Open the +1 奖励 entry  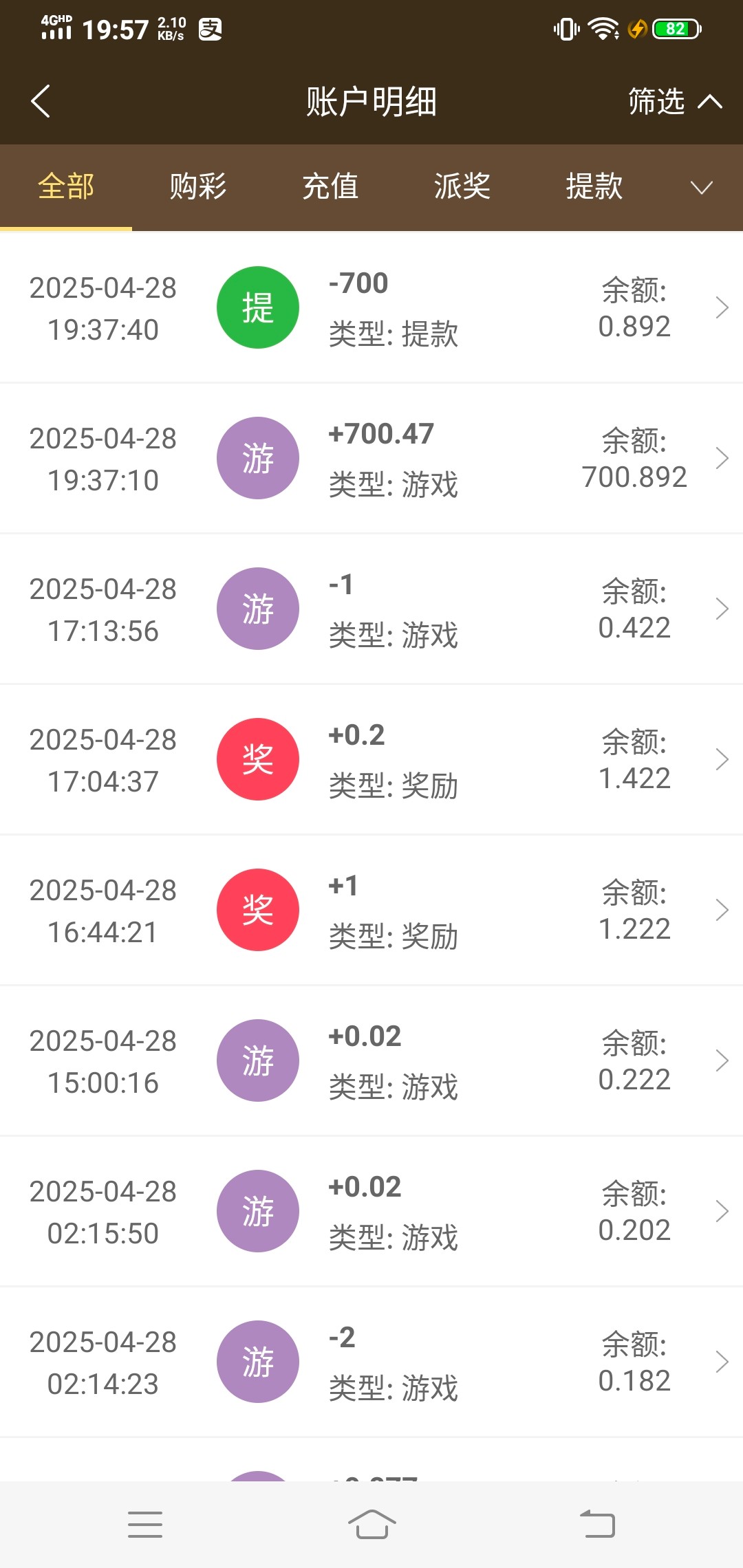(371, 910)
